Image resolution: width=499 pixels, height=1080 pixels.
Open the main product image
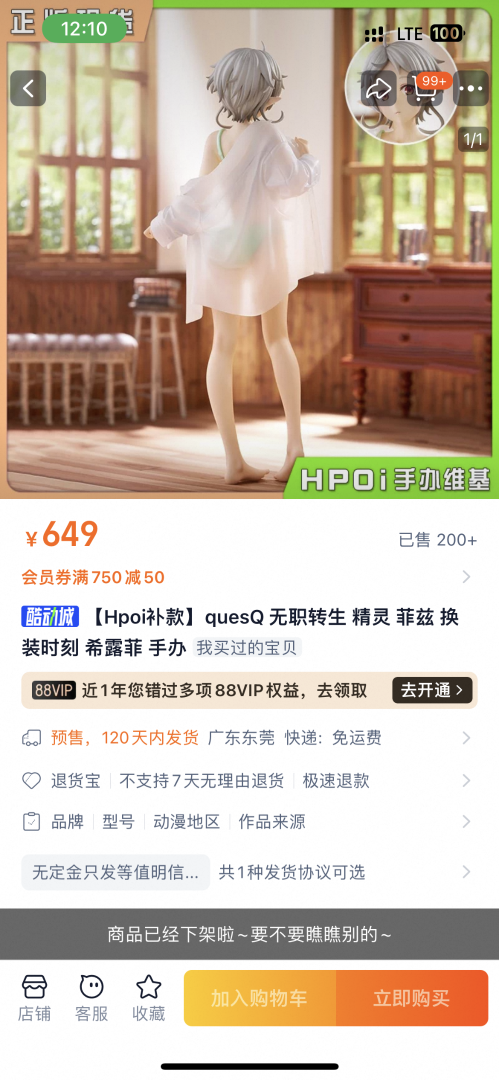(250, 249)
